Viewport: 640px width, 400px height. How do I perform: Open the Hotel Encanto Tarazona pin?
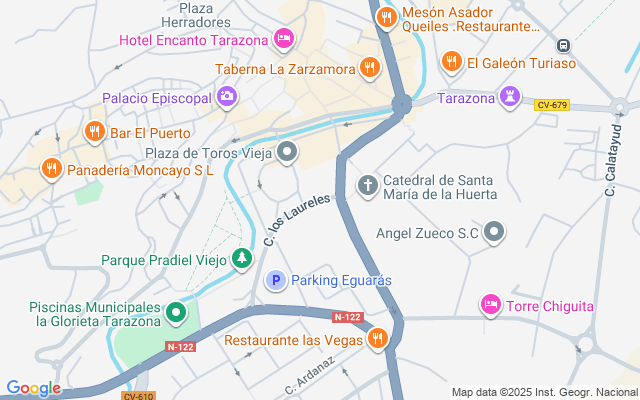coord(284,39)
